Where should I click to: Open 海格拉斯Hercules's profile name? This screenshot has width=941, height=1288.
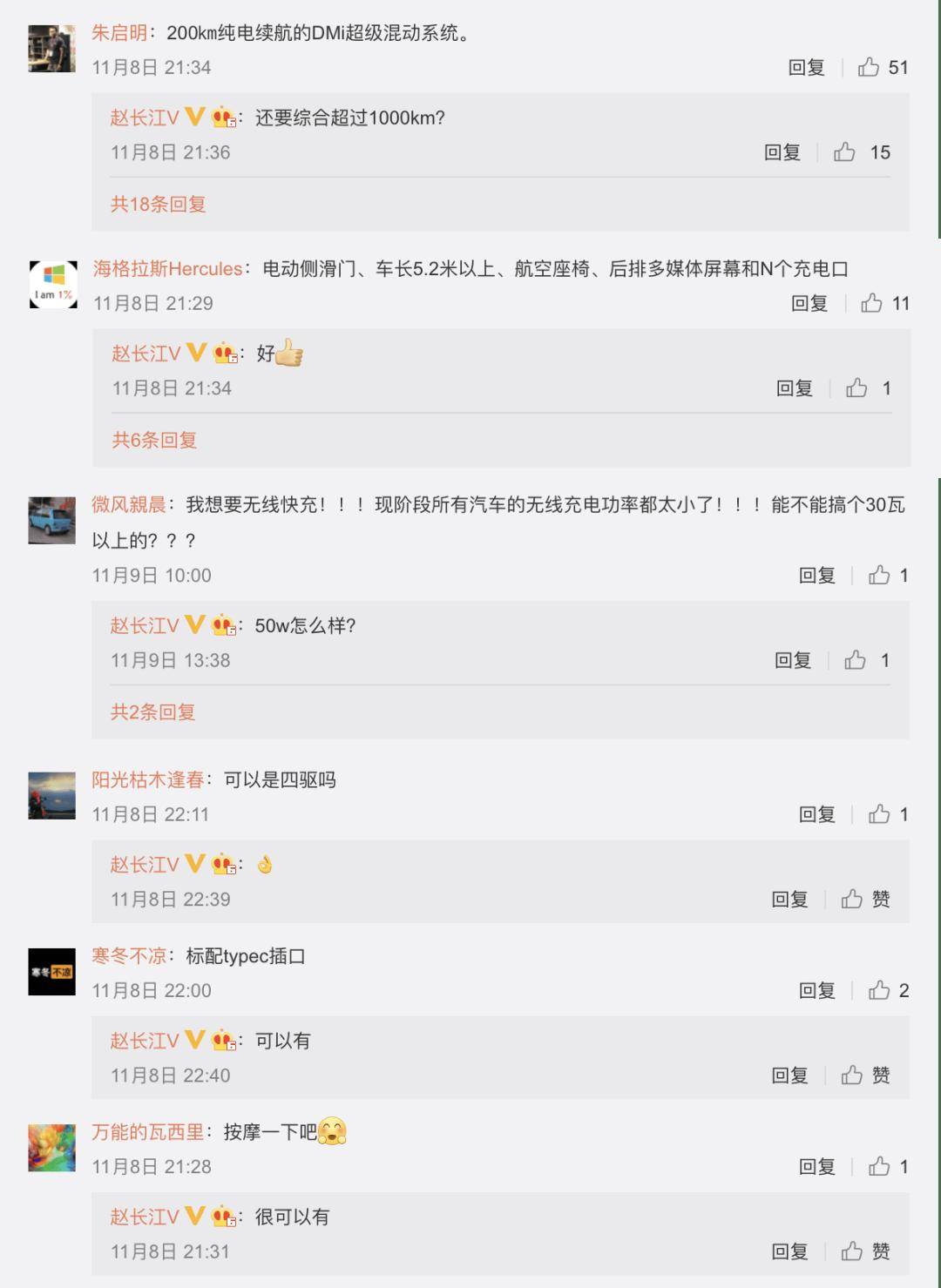tap(167, 269)
